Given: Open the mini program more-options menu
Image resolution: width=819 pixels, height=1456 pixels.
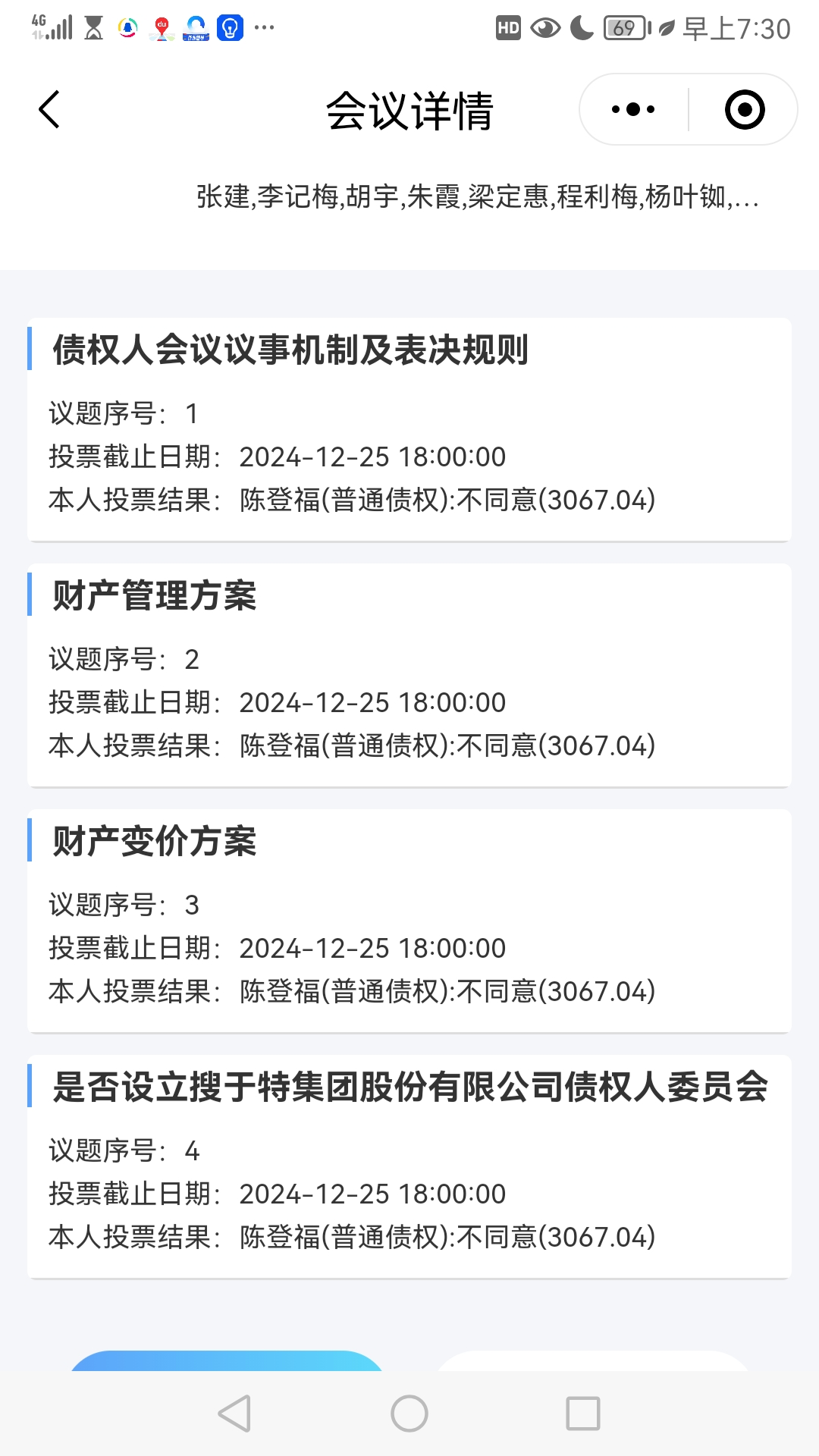Looking at the screenshot, I should point(633,110).
